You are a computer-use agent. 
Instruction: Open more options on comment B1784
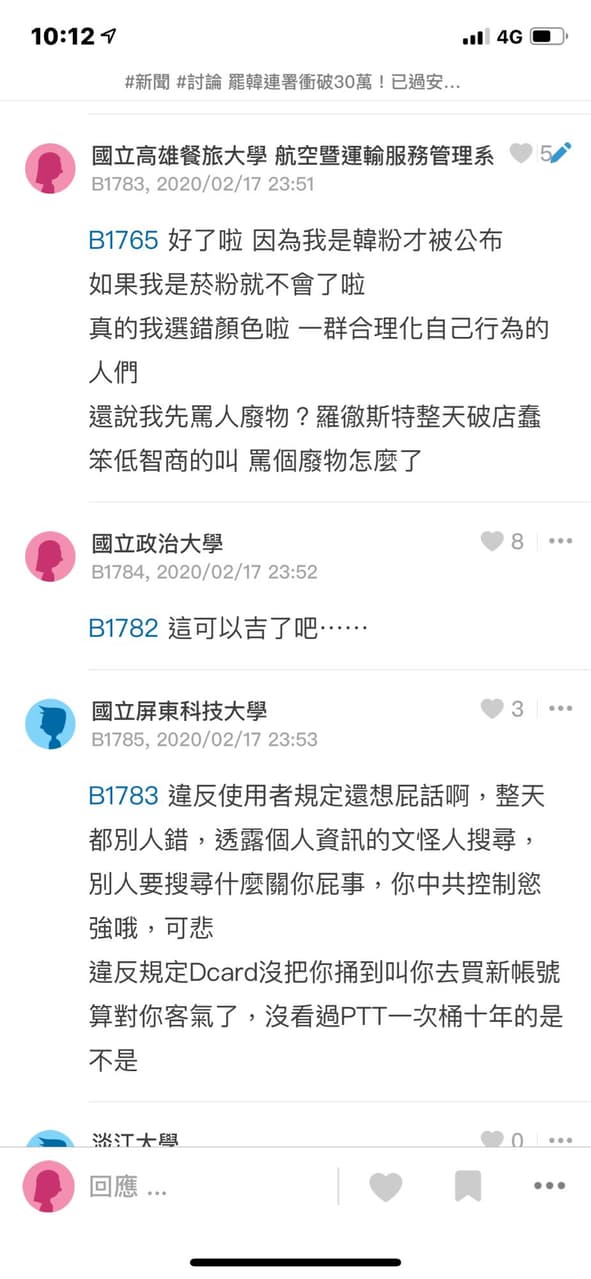[561, 541]
